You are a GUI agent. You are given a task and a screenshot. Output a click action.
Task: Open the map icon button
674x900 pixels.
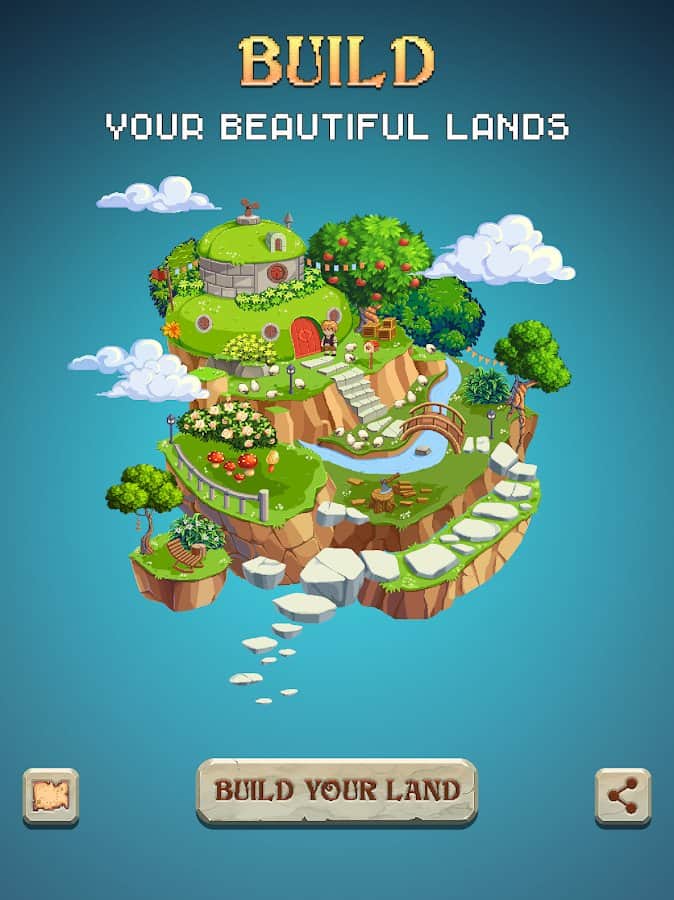coord(51,796)
